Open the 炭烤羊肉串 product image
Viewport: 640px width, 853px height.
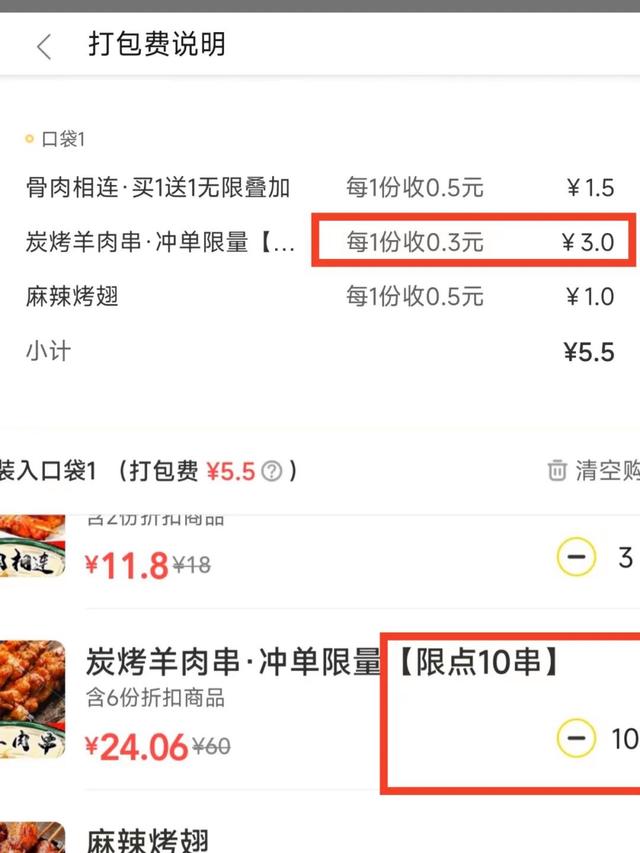[30, 699]
